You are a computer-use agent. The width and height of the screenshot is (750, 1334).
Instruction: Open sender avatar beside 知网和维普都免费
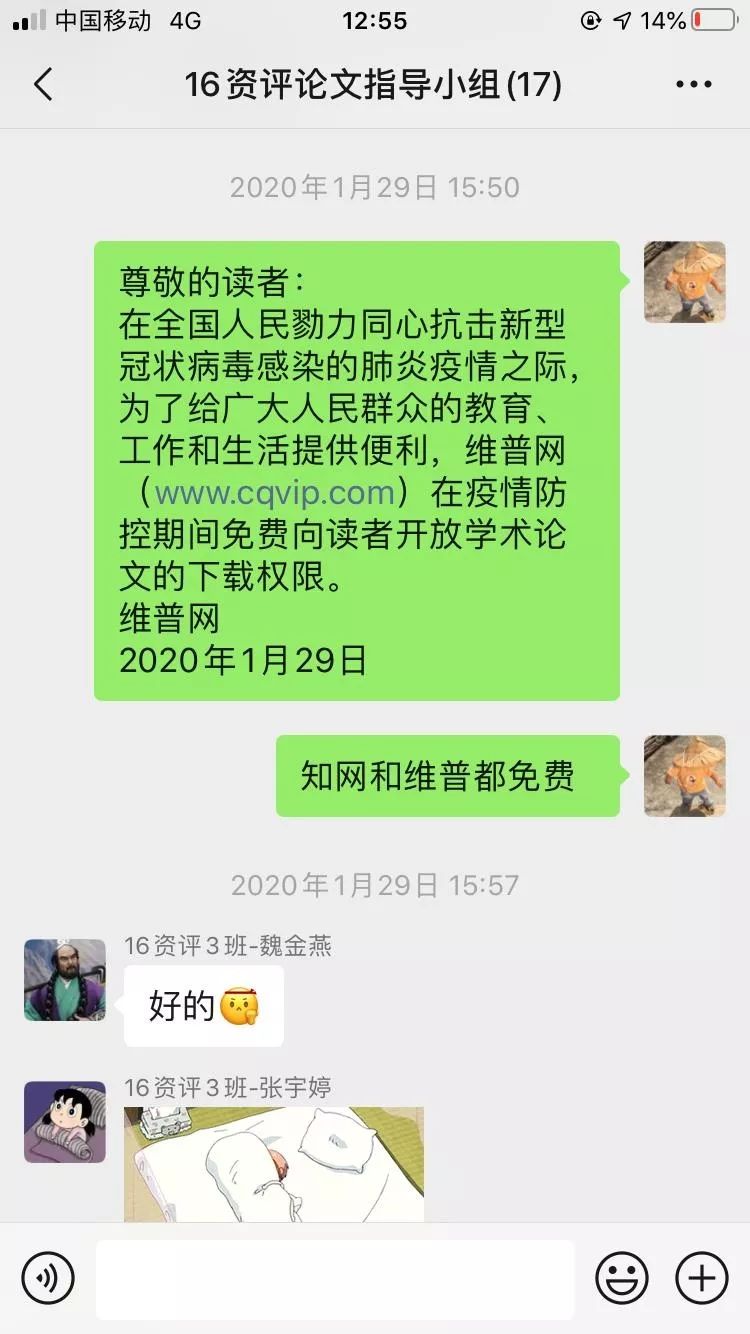(x=684, y=776)
